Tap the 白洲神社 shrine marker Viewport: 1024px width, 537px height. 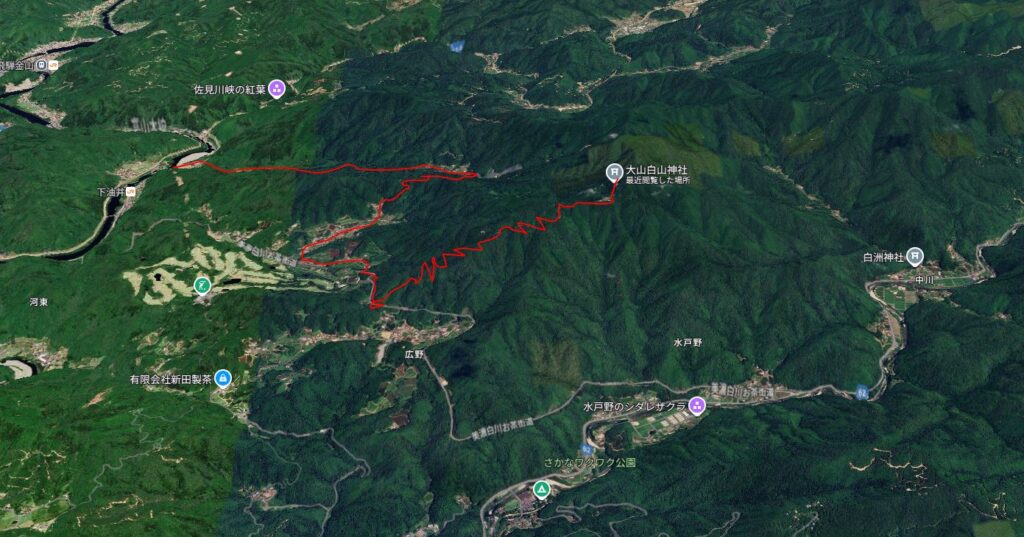(914, 256)
